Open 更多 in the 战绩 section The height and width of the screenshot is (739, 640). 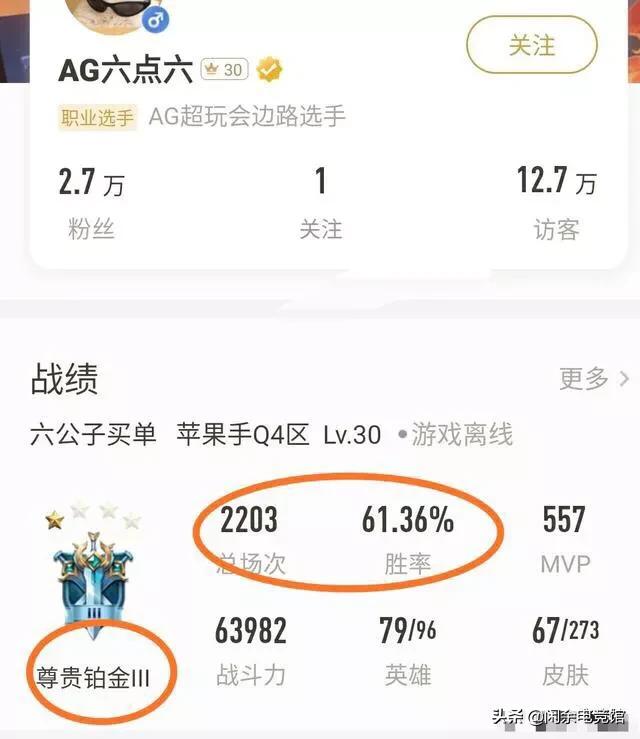[x=594, y=379]
